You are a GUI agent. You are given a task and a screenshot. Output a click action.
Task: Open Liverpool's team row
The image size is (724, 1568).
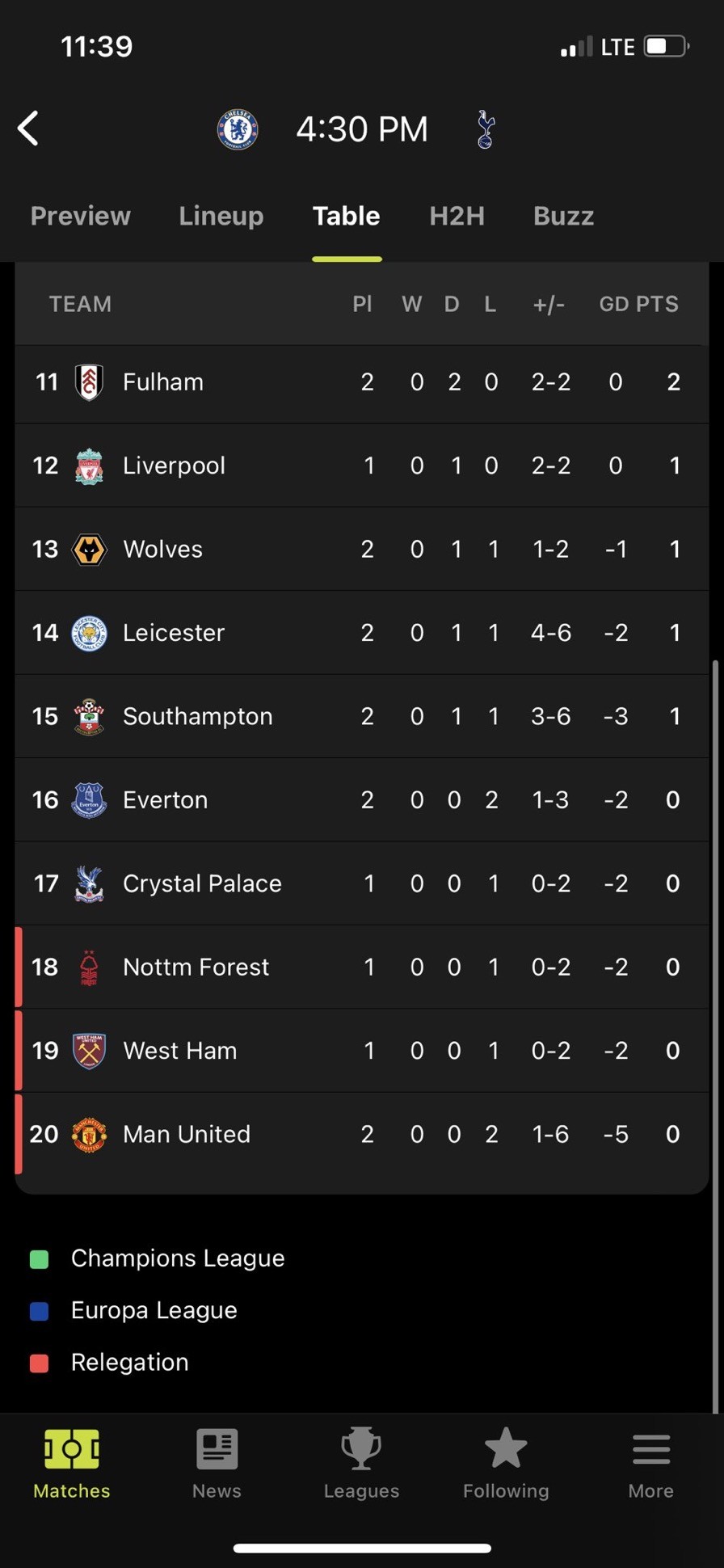tap(362, 466)
